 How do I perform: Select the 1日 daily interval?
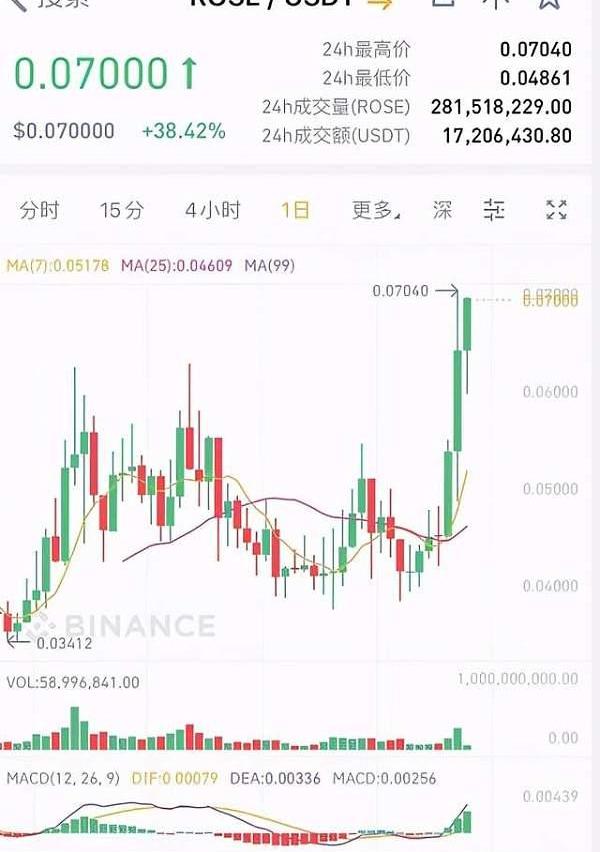tap(295, 210)
